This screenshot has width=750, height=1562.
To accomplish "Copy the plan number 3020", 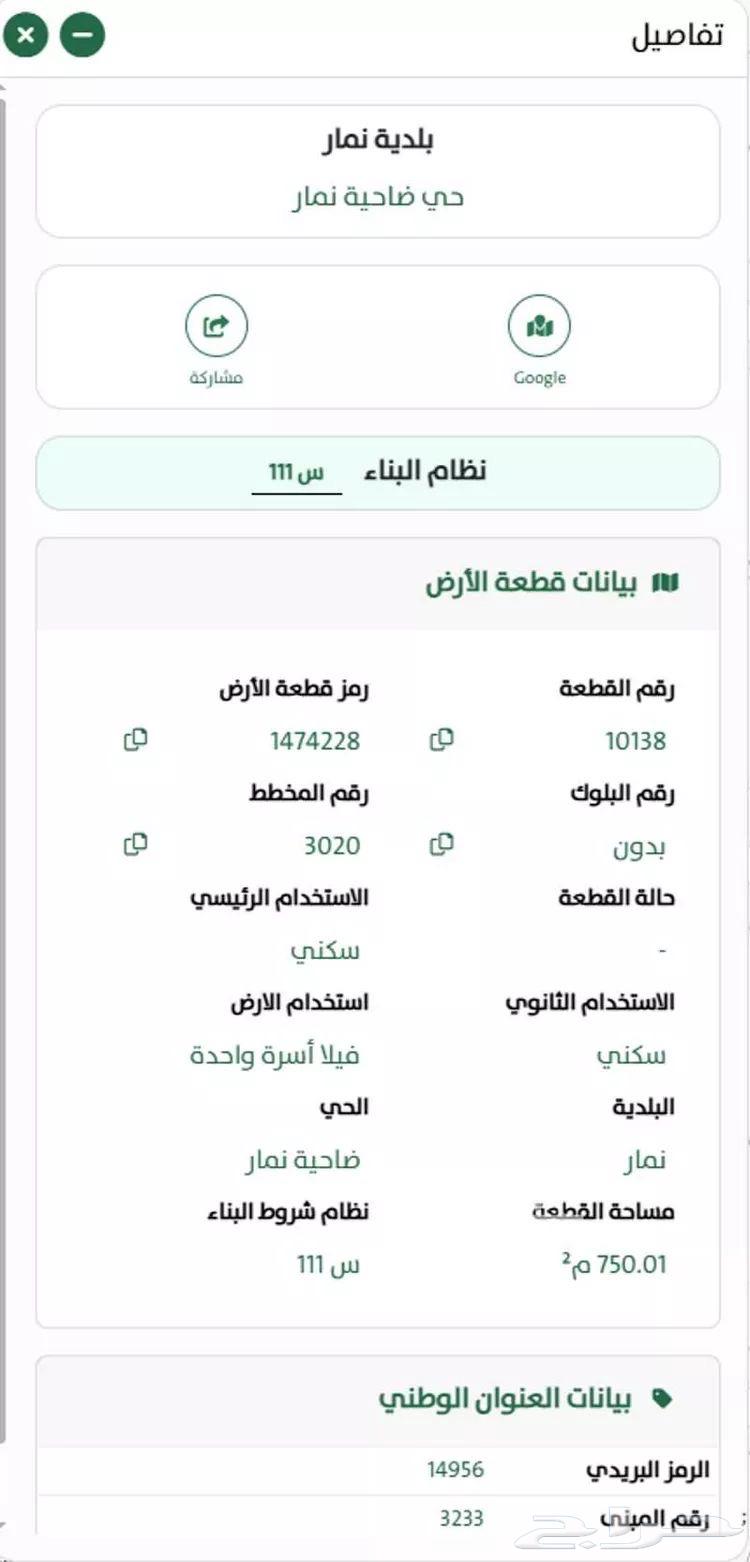I will coord(136,845).
